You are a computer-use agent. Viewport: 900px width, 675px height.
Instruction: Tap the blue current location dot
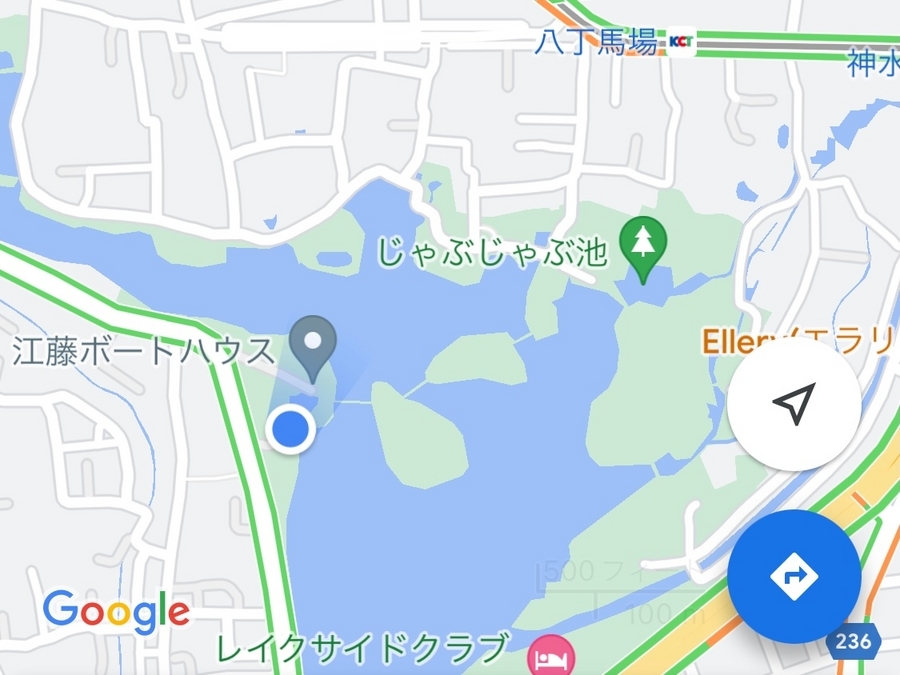pos(291,428)
